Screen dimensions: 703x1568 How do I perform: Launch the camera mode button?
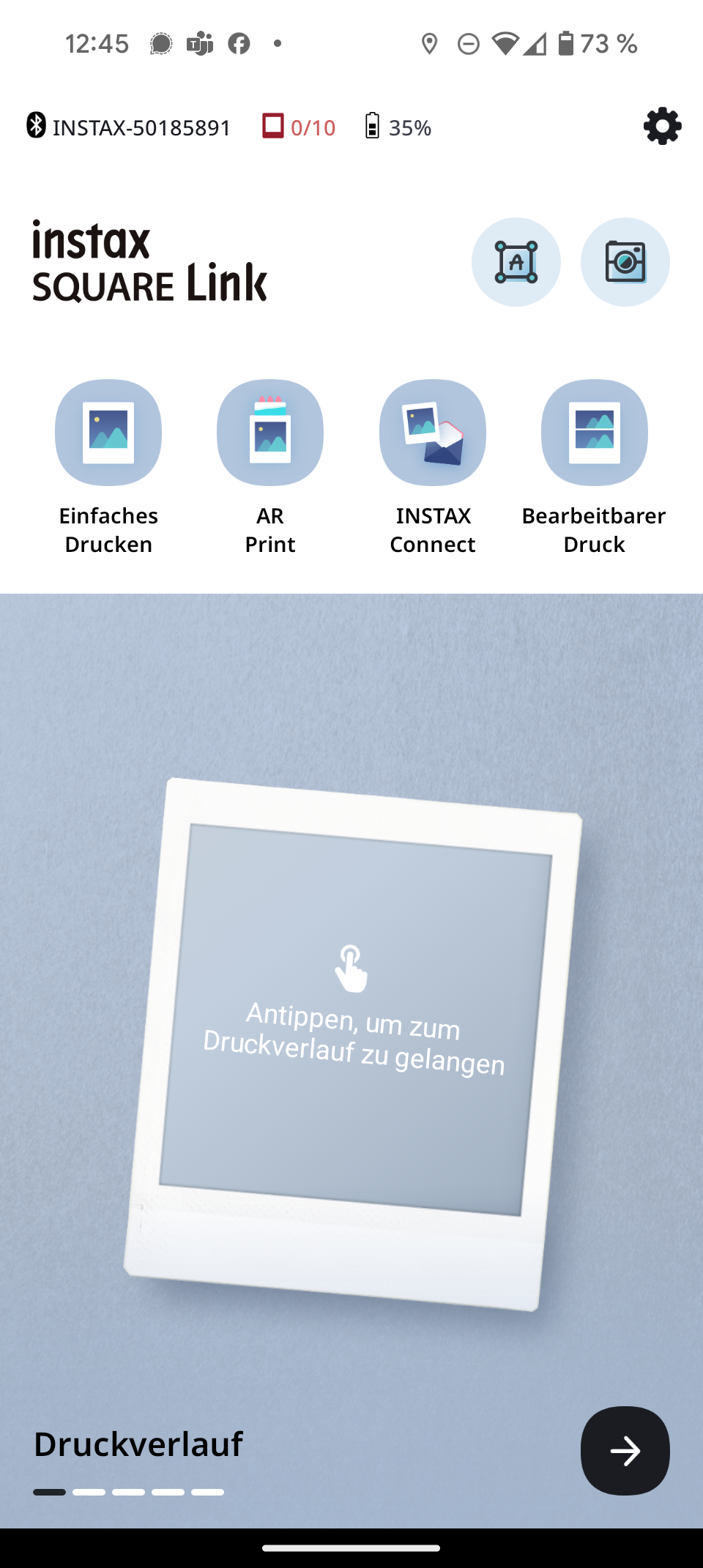pyautogui.click(x=625, y=262)
